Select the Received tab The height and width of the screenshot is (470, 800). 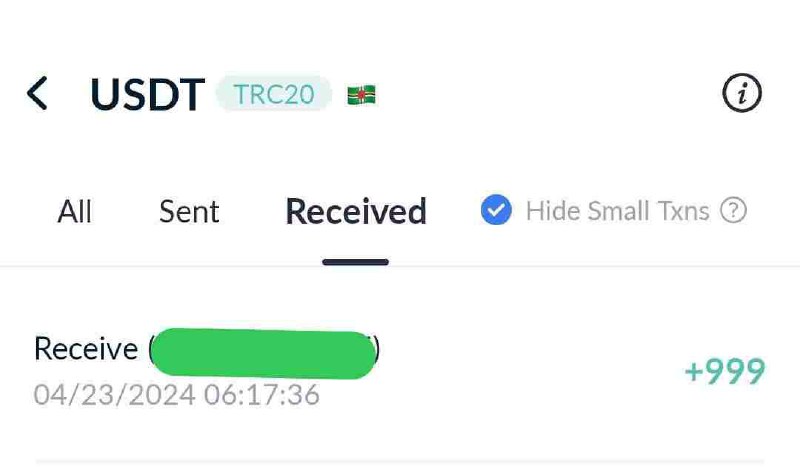356,212
